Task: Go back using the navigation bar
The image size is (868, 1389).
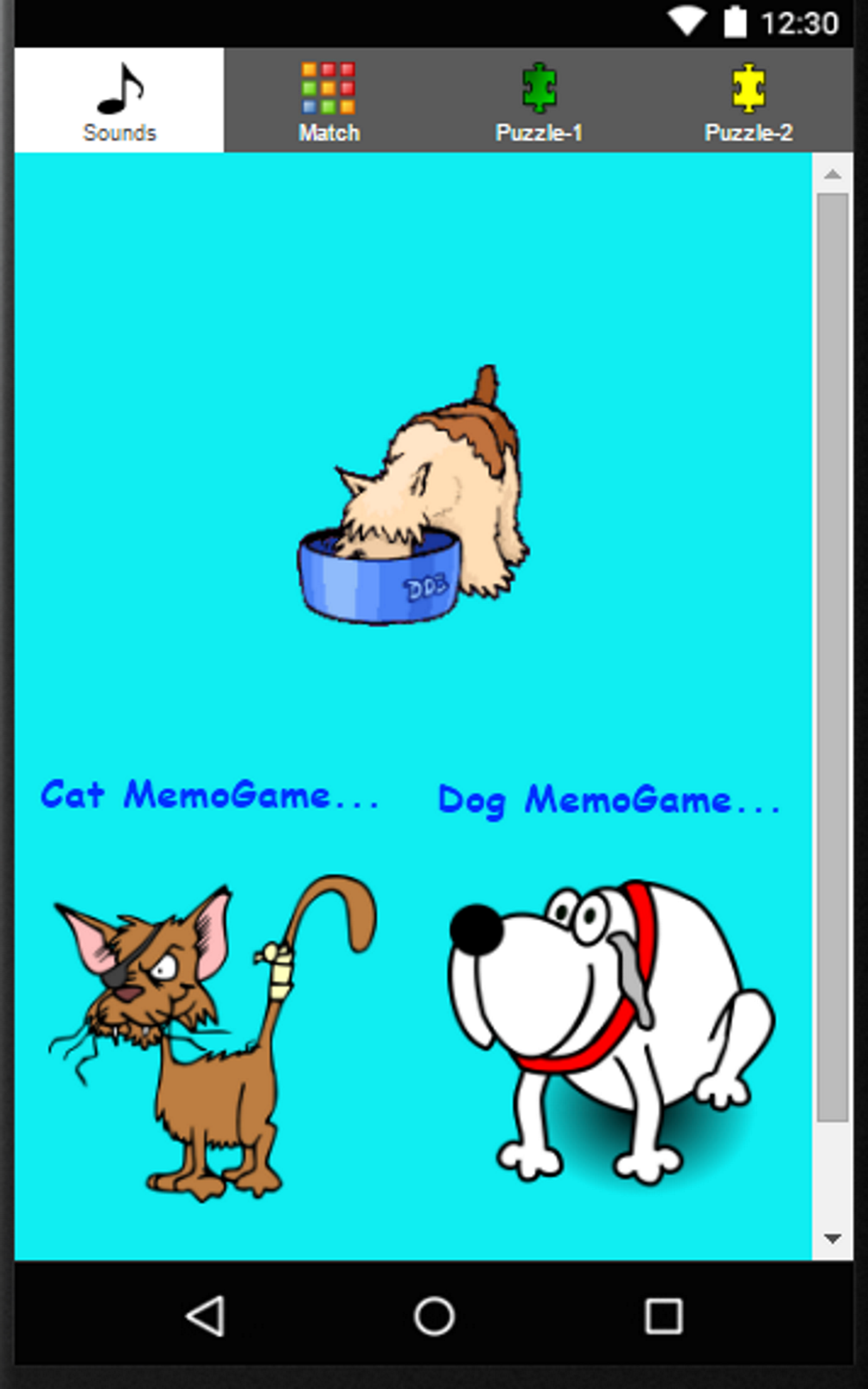Action: tap(206, 1316)
